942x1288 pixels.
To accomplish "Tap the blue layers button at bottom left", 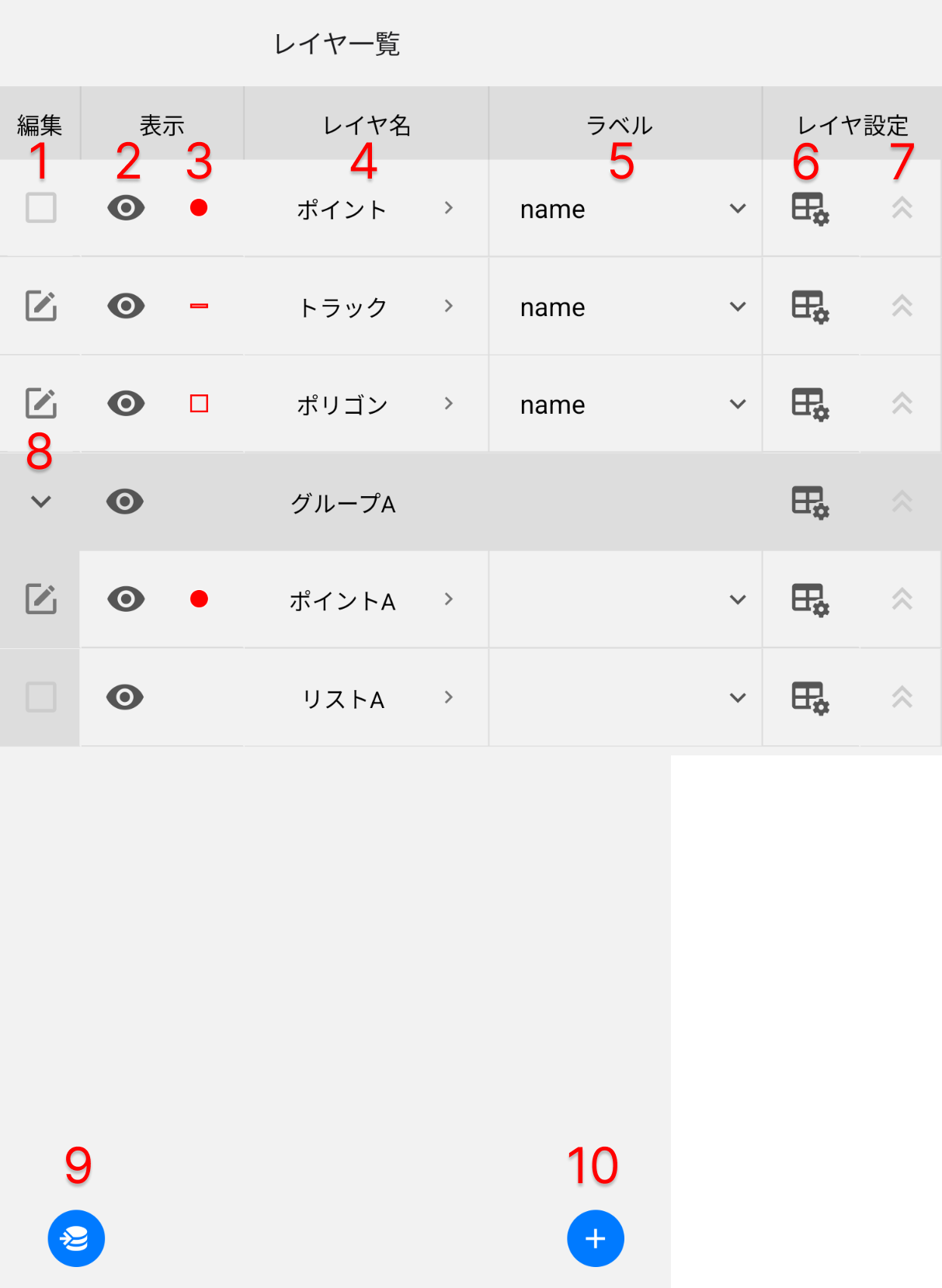I will 76,1238.
